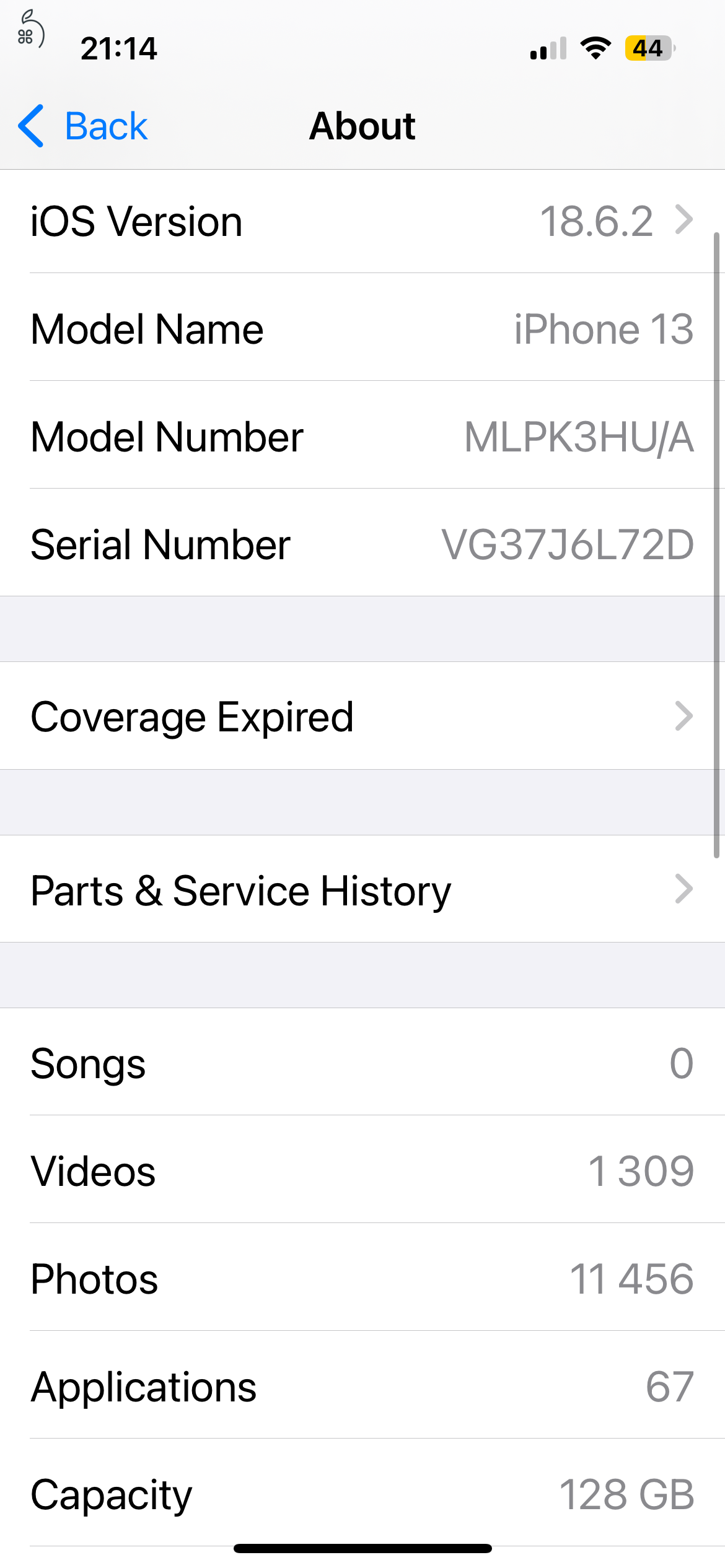Open Parts & Service History
The width and height of the screenshot is (725, 1568).
point(362,890)
